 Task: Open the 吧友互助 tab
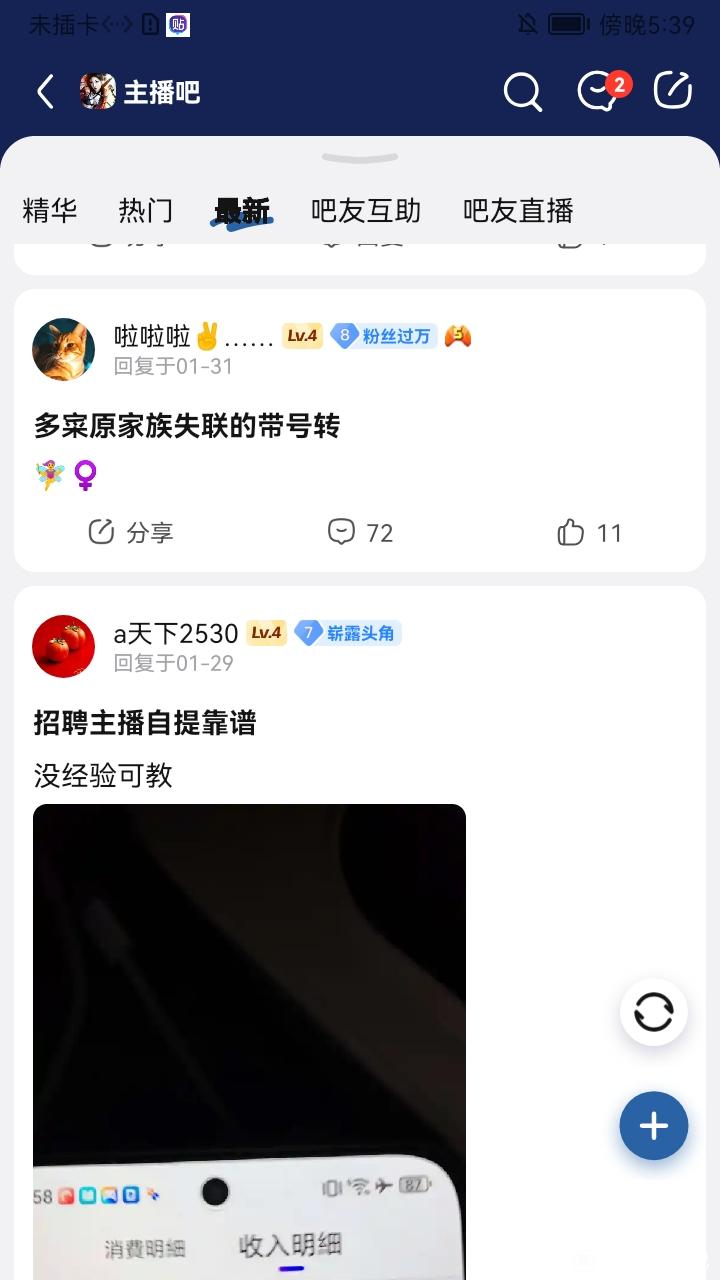(x=366, y=211)
